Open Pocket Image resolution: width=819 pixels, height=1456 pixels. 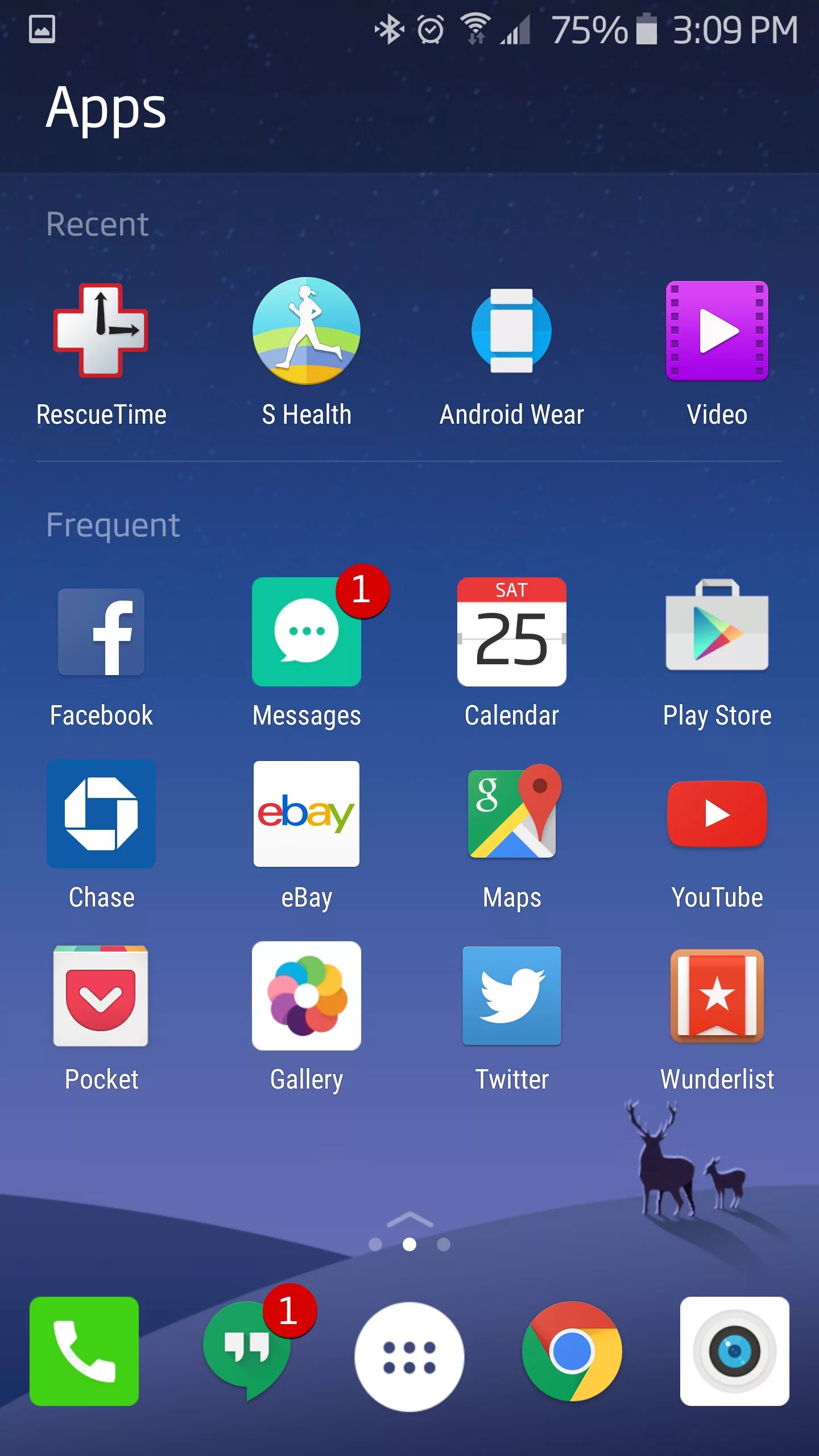(101, 995)
